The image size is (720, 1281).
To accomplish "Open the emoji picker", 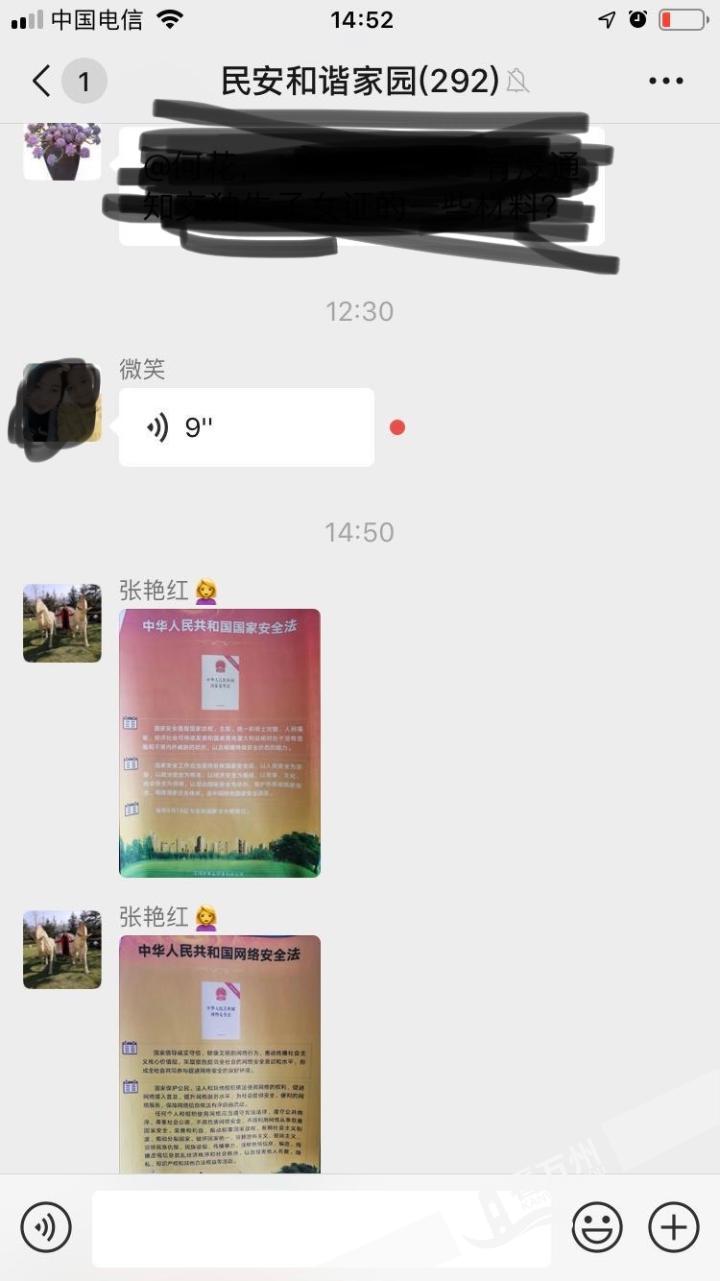I will [x=597, y=1227].
